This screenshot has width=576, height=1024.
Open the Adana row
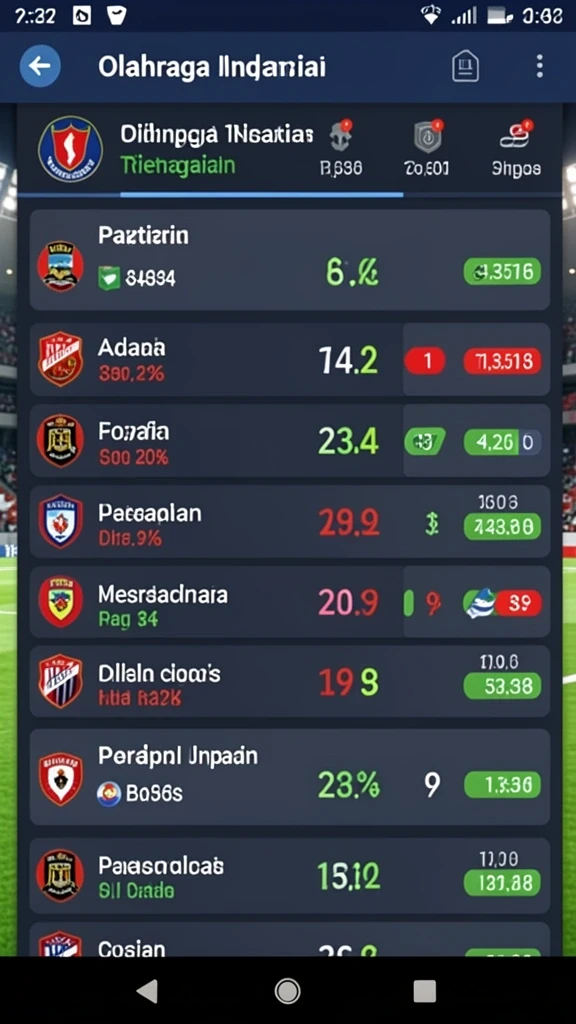tap(289, 359)
